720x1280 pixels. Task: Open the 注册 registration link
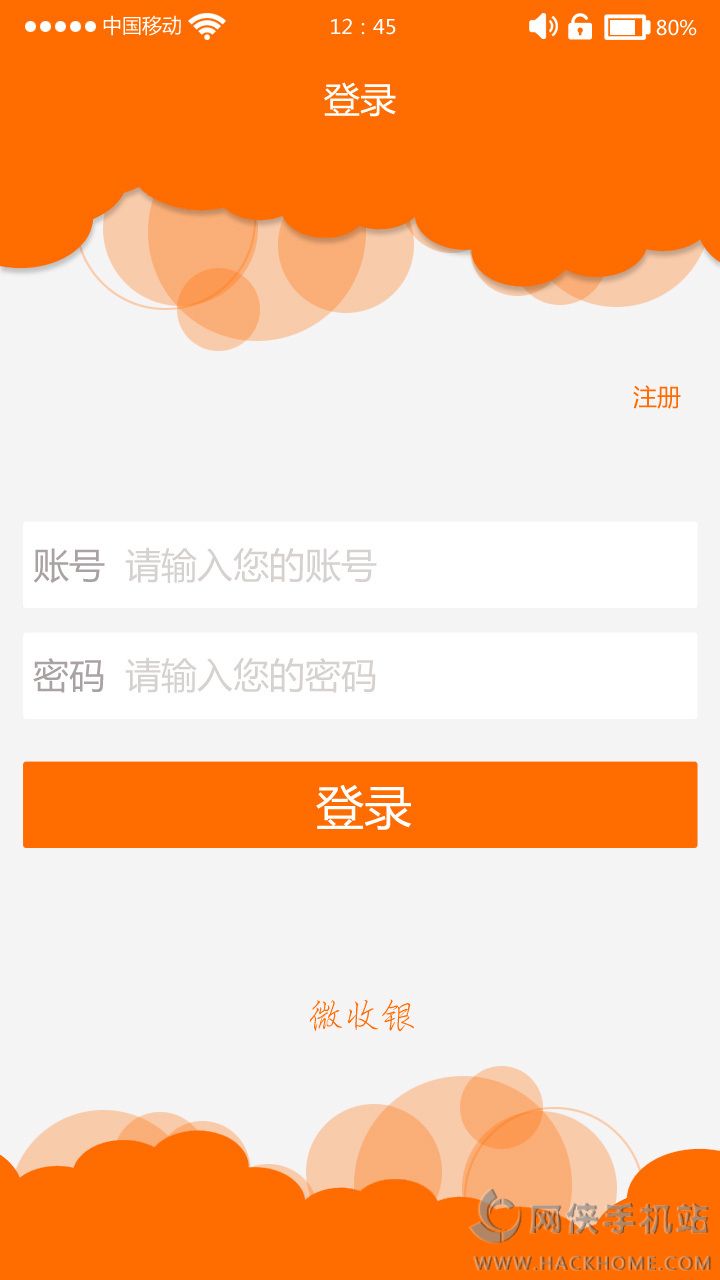click(x=656, y=397)
